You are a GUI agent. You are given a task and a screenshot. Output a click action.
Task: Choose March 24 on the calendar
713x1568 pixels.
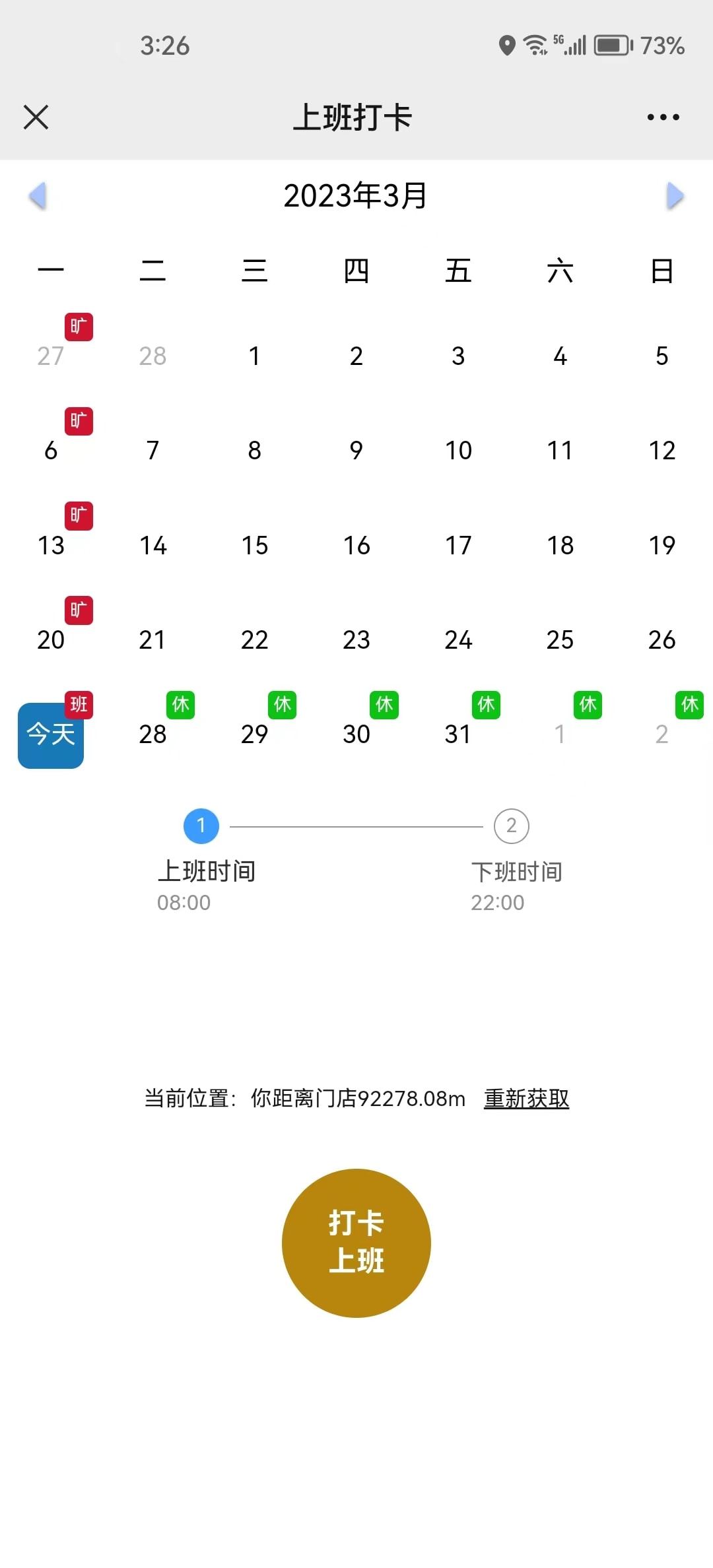click(x=458, y=640)
